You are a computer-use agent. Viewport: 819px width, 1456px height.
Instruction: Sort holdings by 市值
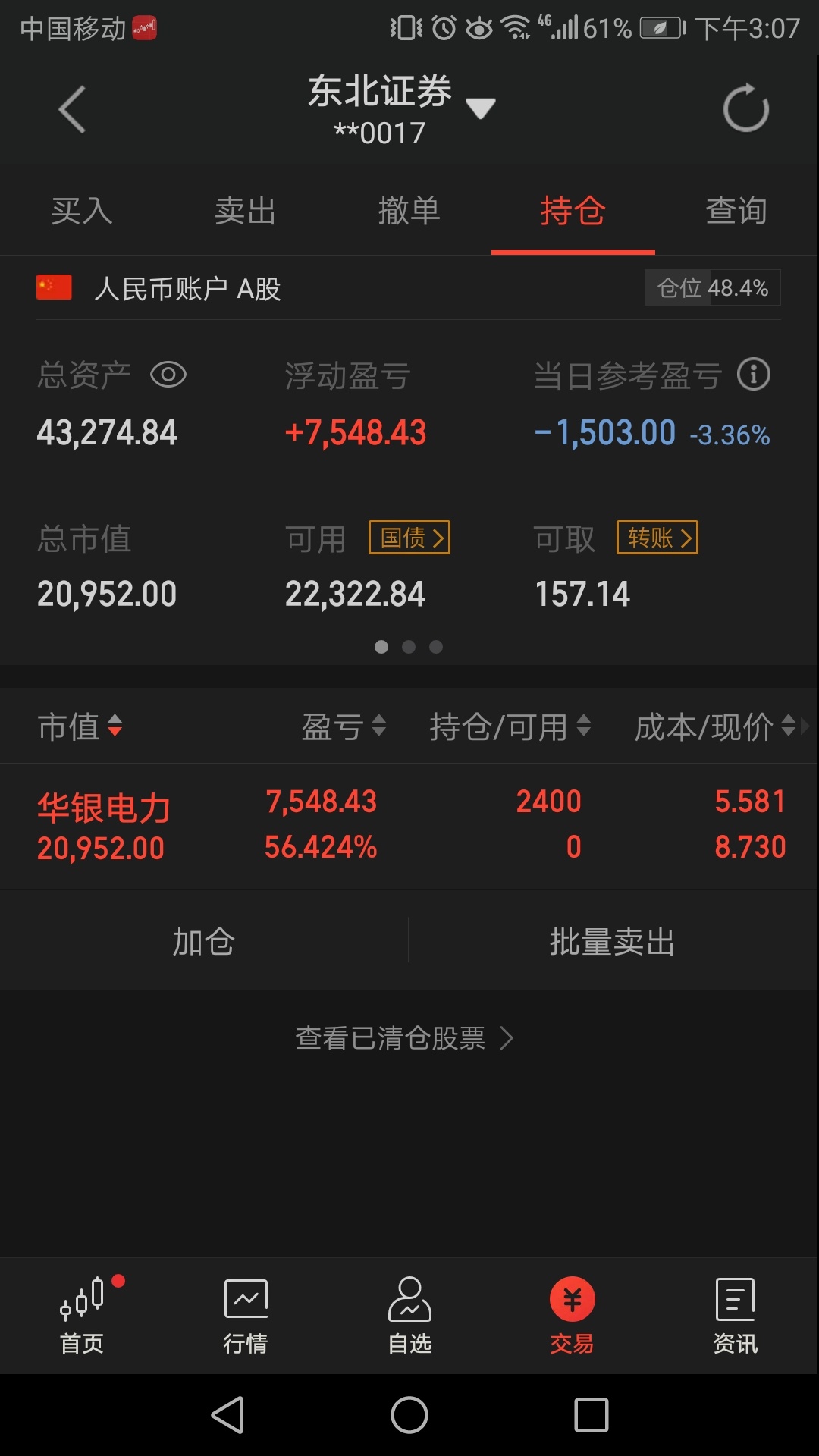(x=80, y=726)
